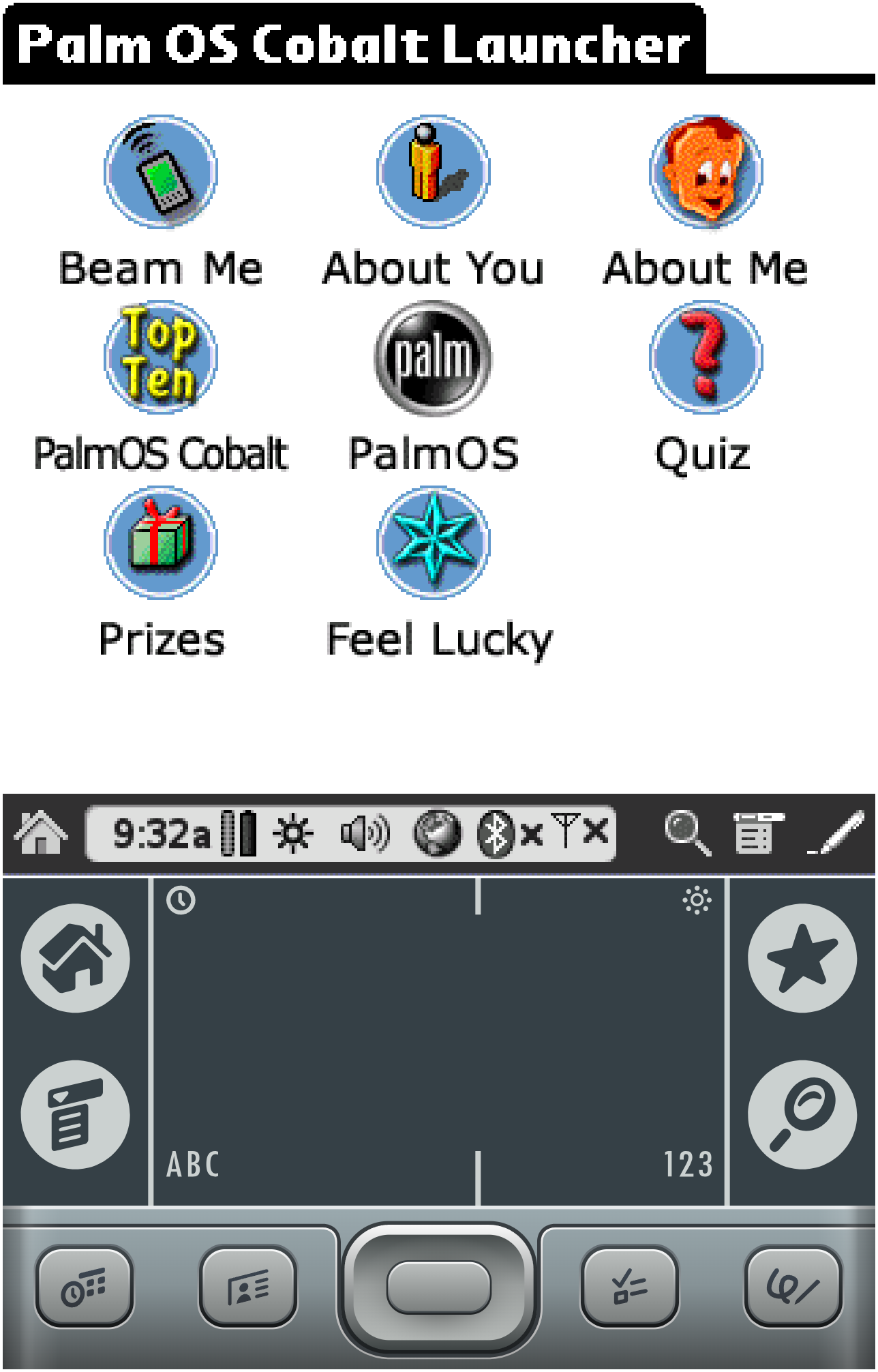Screen dimensions: 878x1372
Task: Open search from the status bar magnifier
Action: (687, 833)
